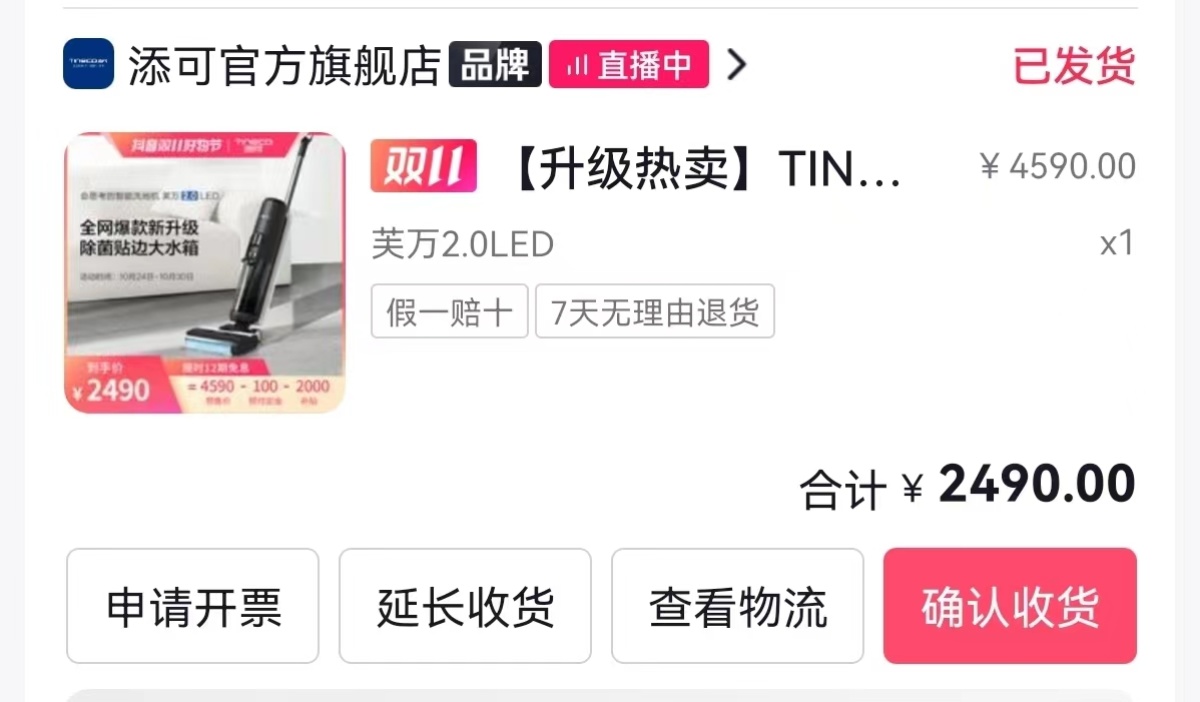1200x702 pixels.
Task: Open the 添可官方旗舰店 store page
Action: 283,66
